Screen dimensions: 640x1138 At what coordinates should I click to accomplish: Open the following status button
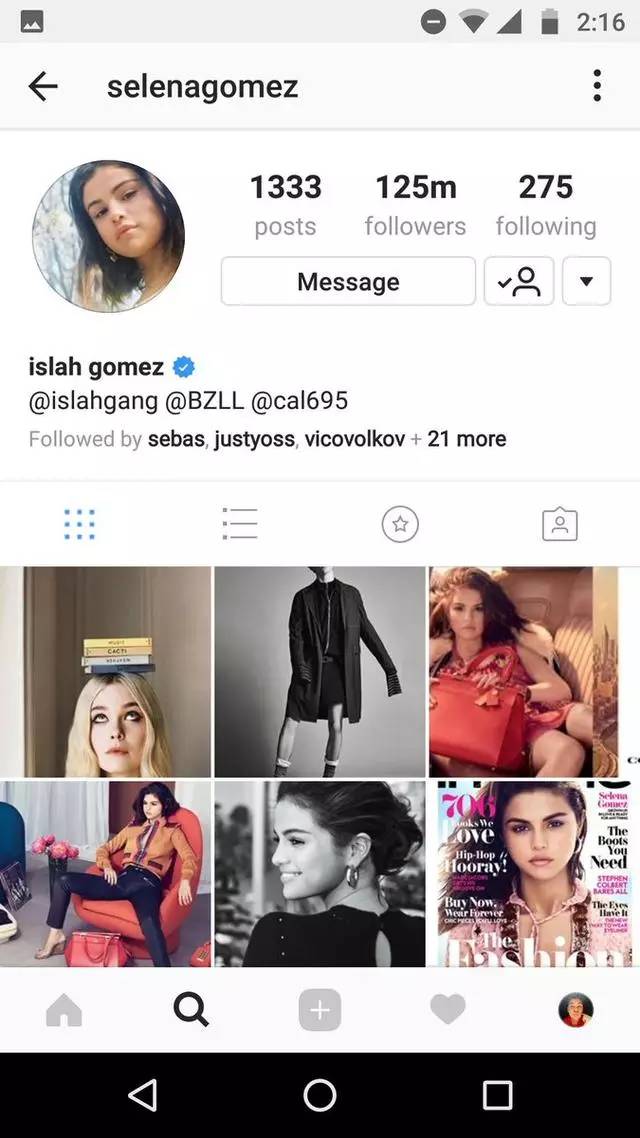(518, 282)
